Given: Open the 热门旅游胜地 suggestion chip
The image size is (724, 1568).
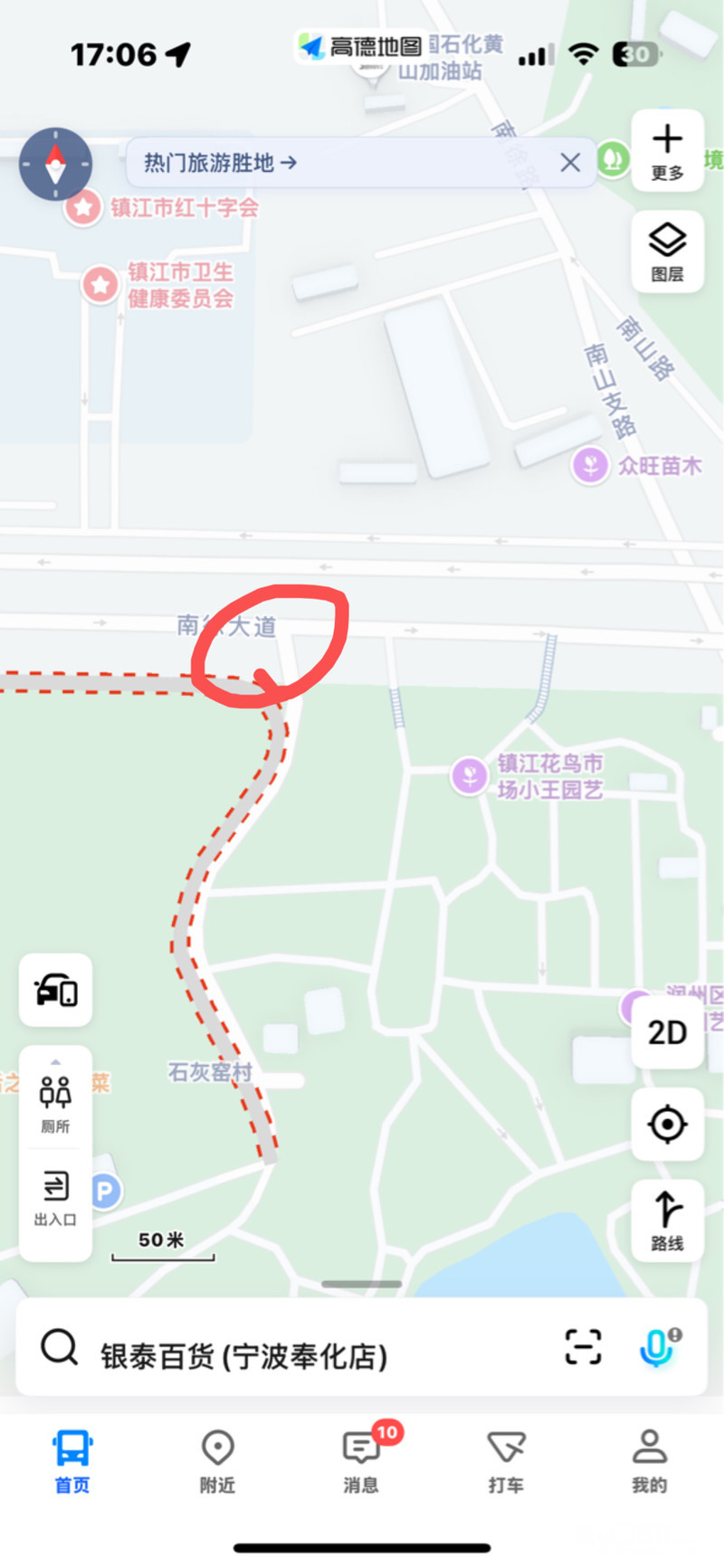Looking at the screenshot, I should [x=220, y=163].
